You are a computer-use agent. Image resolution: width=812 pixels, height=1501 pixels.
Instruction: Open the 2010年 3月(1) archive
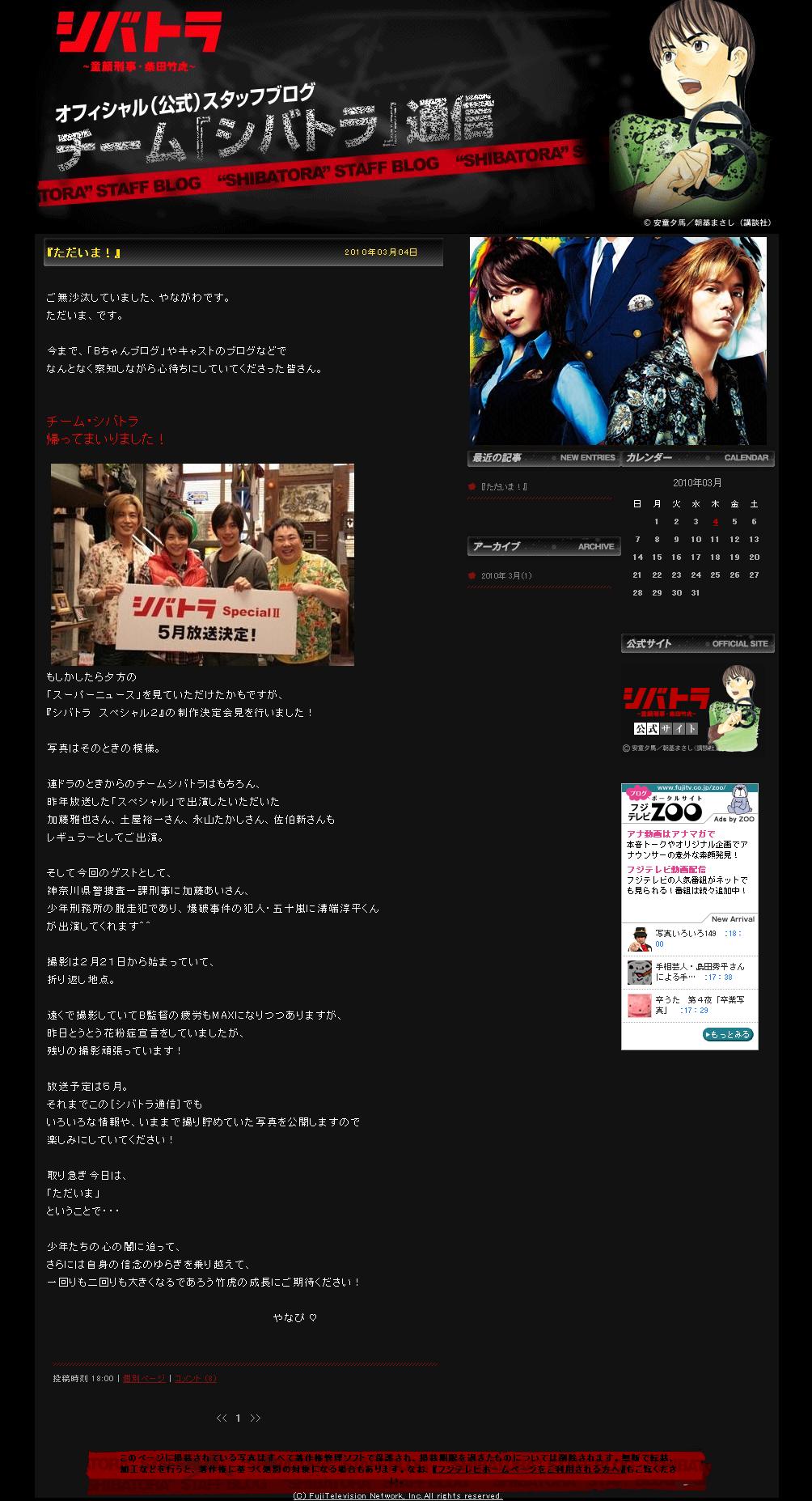506,576
